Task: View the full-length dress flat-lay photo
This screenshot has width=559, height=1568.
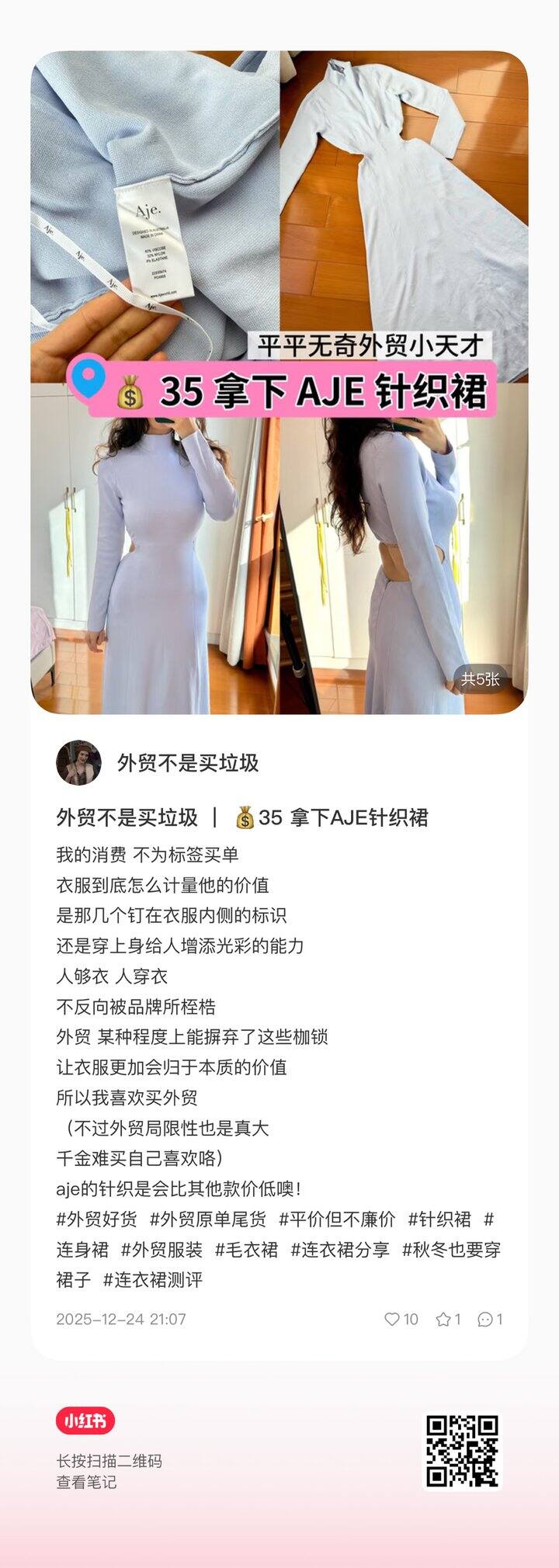Action: 404,194
